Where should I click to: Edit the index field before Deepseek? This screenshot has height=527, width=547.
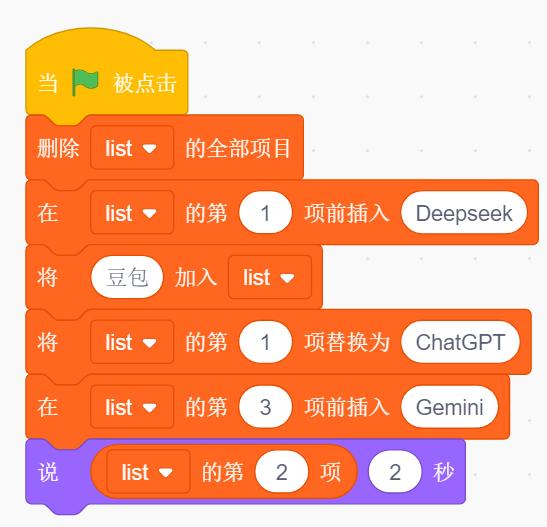(x=265, y=212)
